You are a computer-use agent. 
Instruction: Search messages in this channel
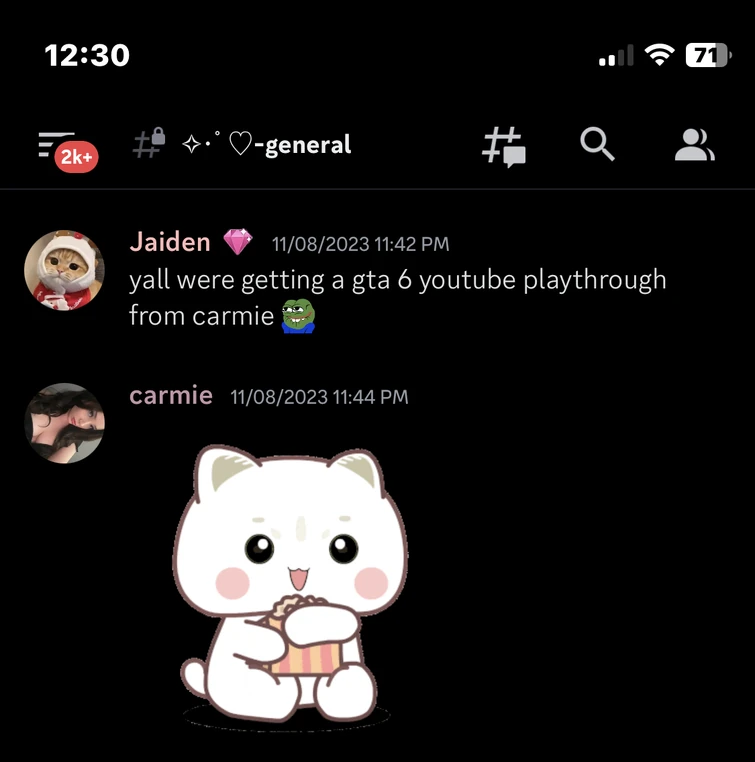point(597,146)
